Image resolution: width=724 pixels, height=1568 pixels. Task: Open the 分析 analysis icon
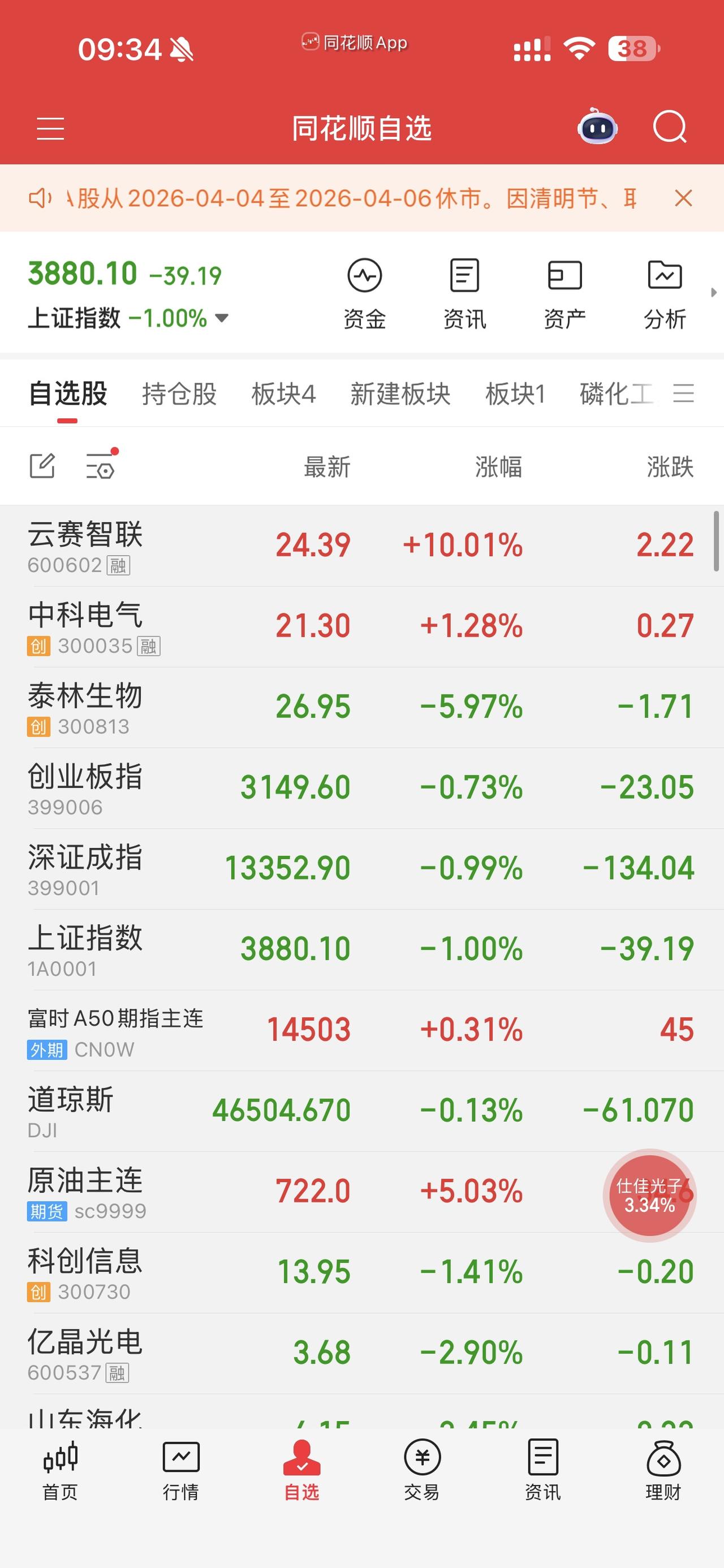(663, 292)
